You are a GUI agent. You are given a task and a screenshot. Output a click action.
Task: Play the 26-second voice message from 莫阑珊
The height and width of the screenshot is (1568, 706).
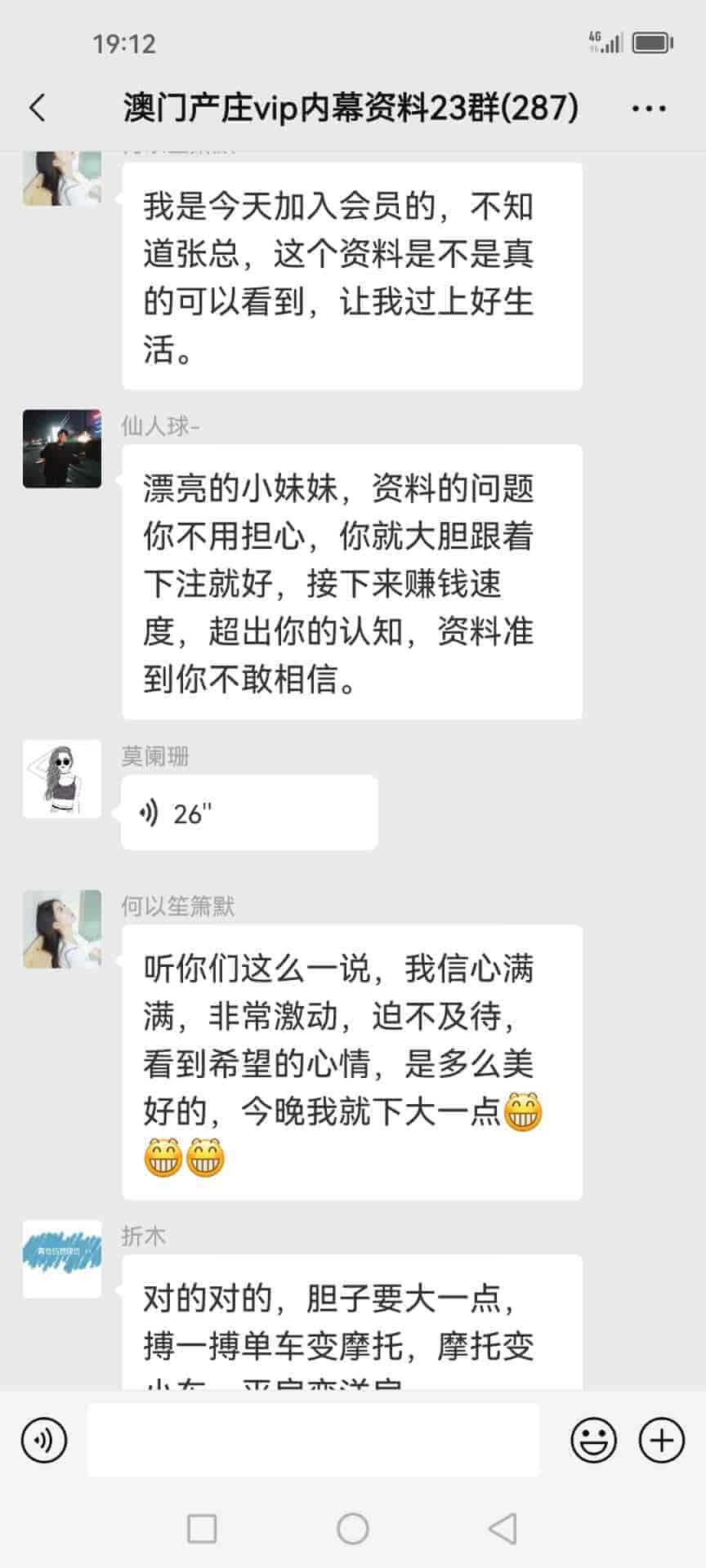click(249, 813)
